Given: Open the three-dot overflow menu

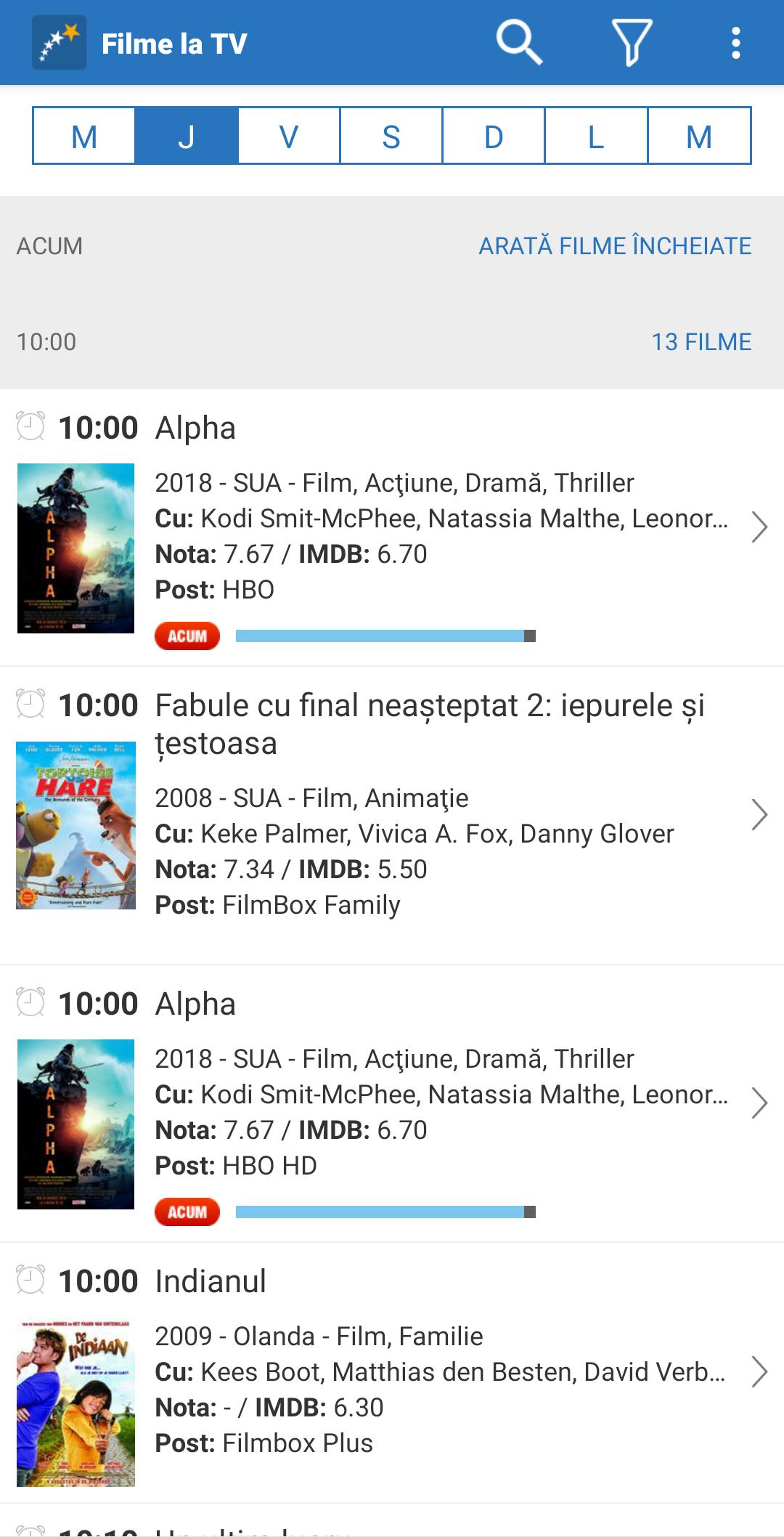Looking at the screenshot, I should coord(736,44).
